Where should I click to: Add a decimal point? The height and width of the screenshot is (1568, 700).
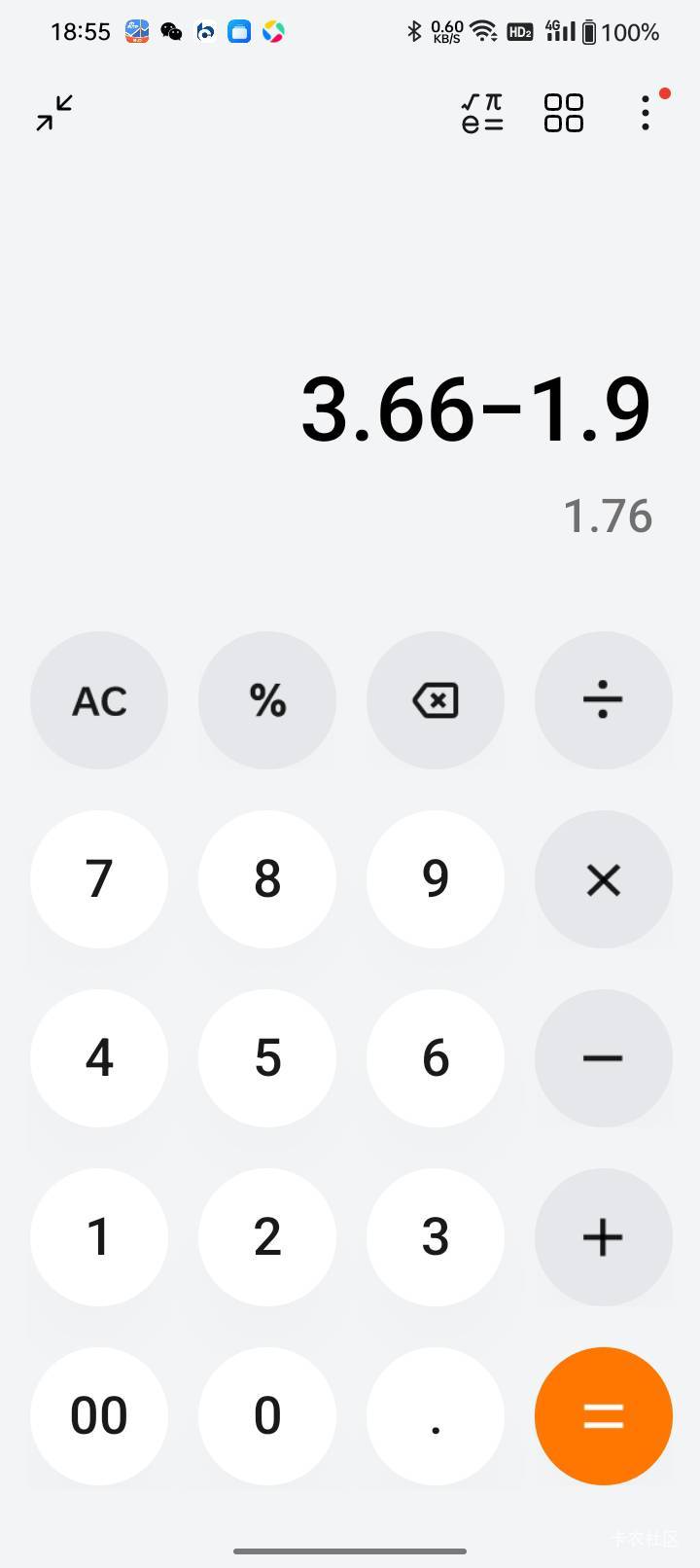click(x=436, y=1416)
